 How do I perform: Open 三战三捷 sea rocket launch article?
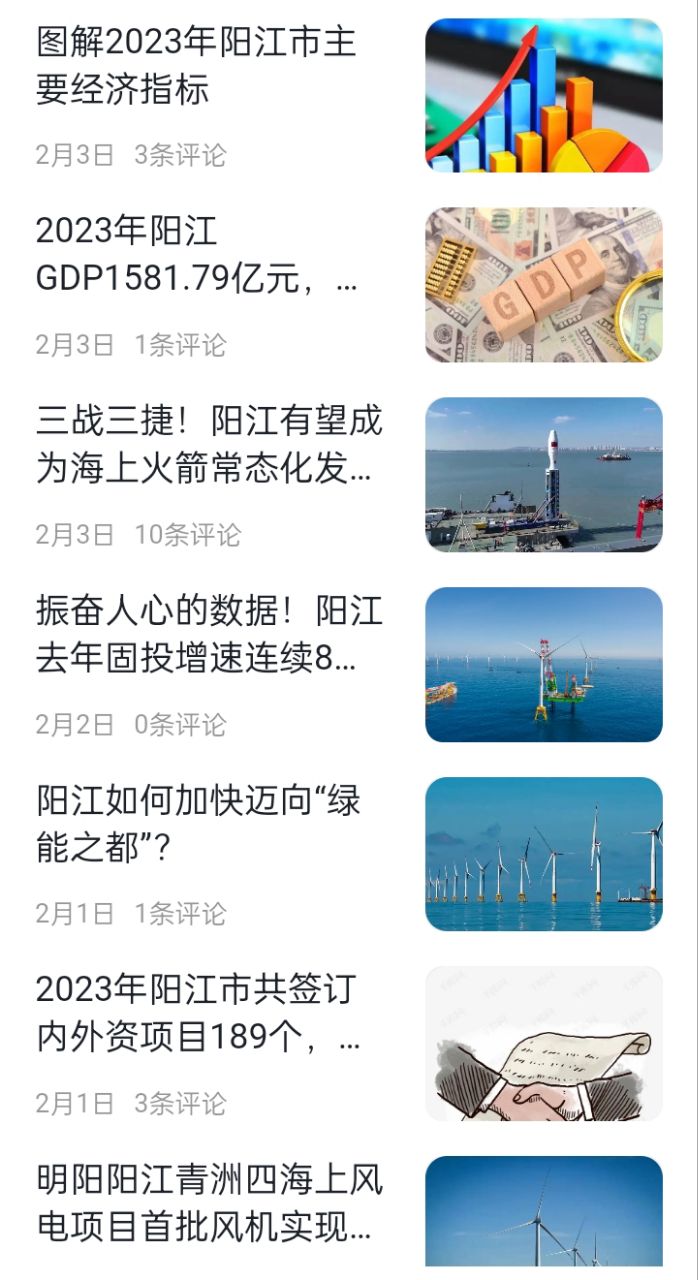208,446
